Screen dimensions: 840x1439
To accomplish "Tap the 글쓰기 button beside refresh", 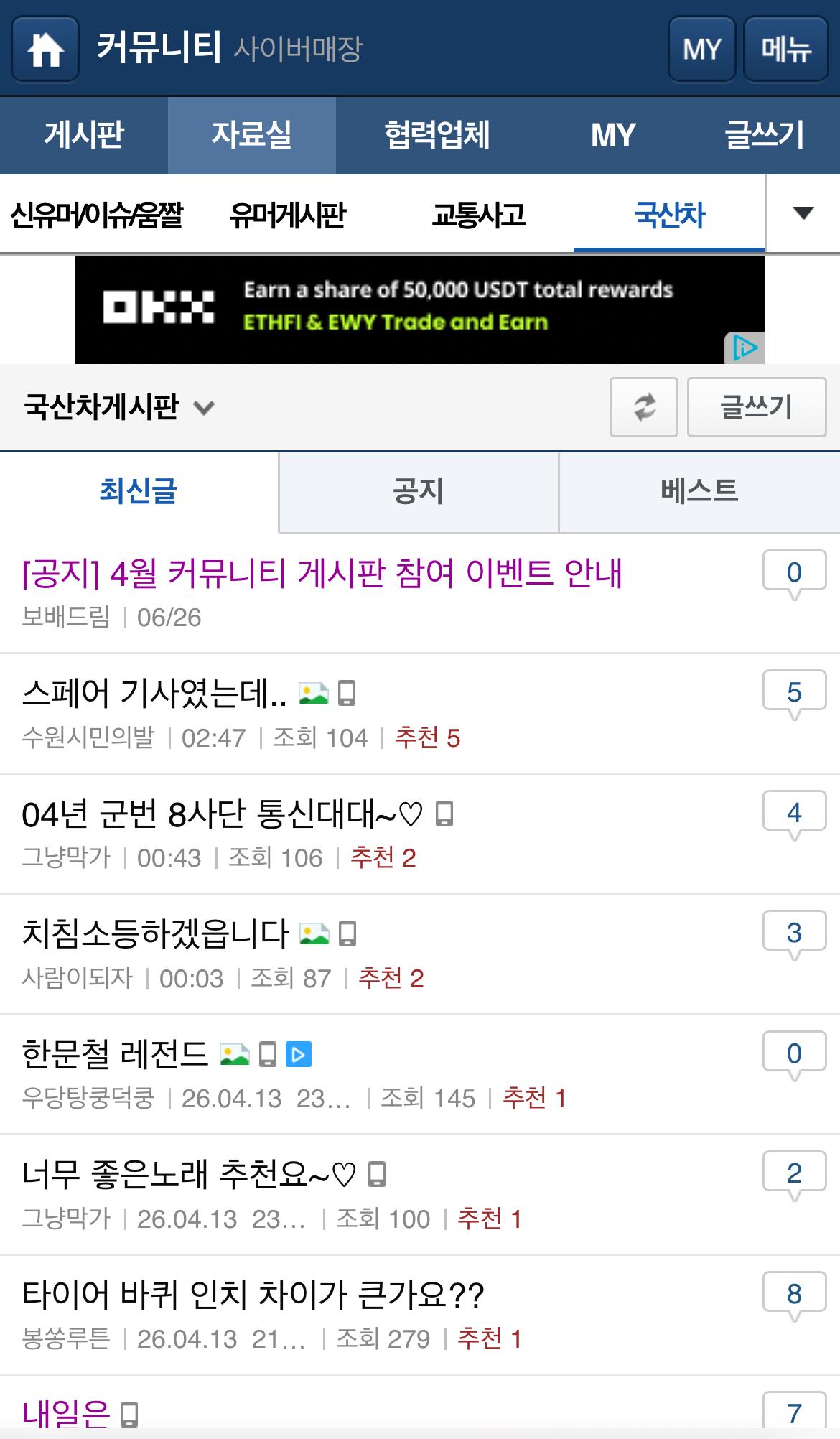I will coord(756,407).
